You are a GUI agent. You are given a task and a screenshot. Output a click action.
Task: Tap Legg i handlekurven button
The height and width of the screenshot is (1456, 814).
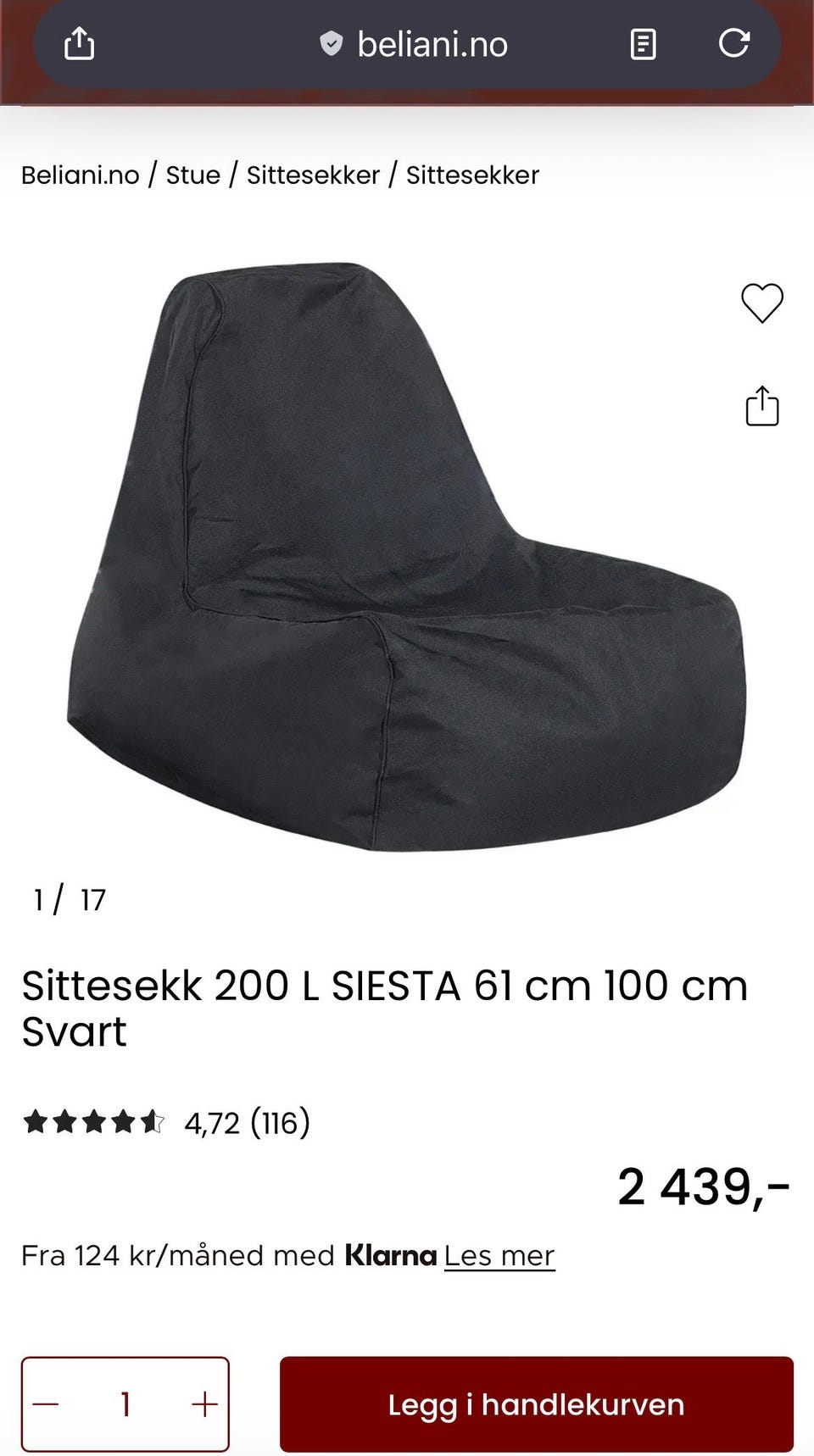tap(536, 1404)
